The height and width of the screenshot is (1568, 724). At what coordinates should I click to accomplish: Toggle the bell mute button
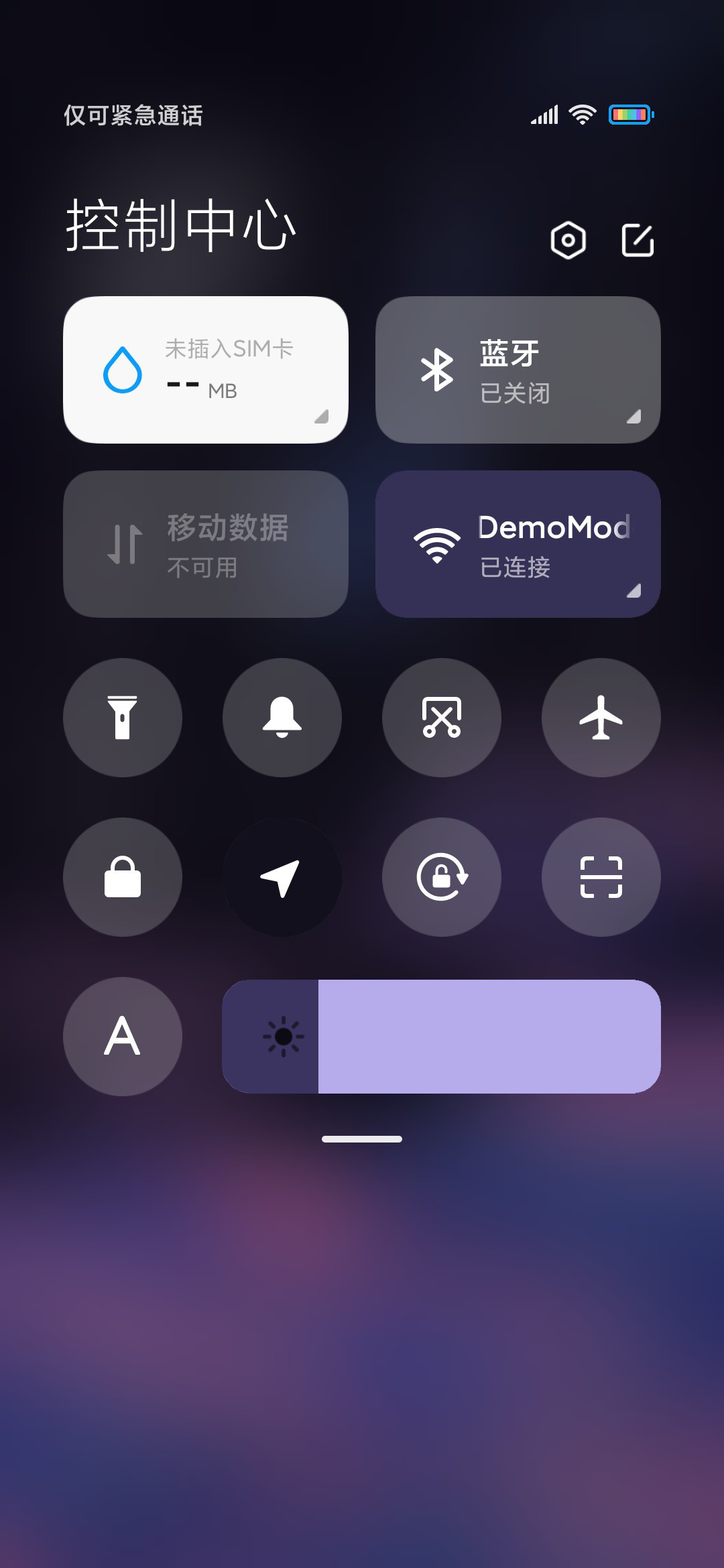[x=282, y=718]
